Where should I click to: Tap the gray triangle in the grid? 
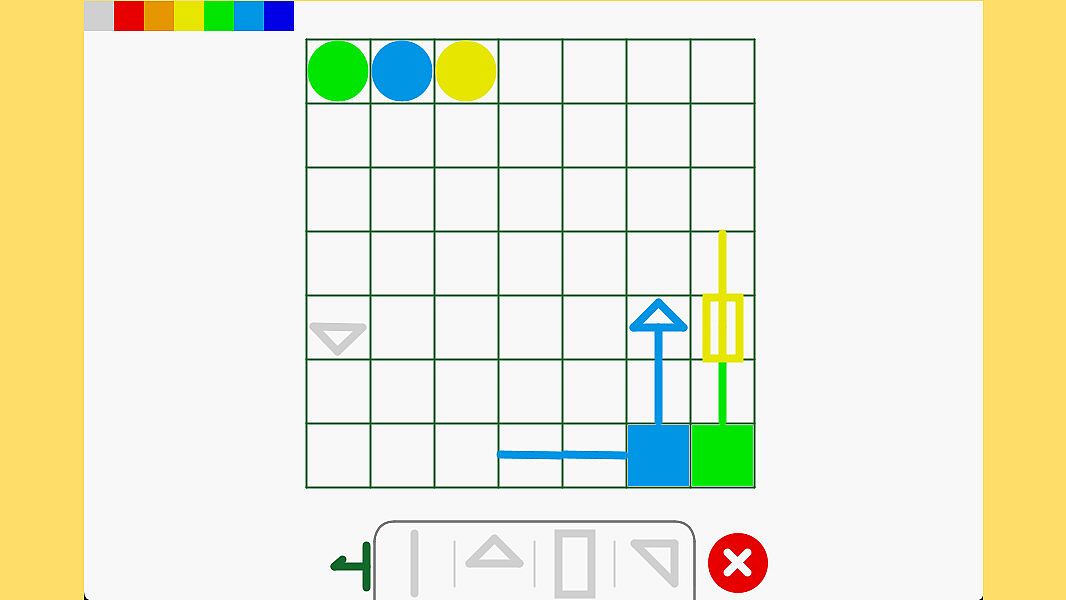[x=338, y=336]
